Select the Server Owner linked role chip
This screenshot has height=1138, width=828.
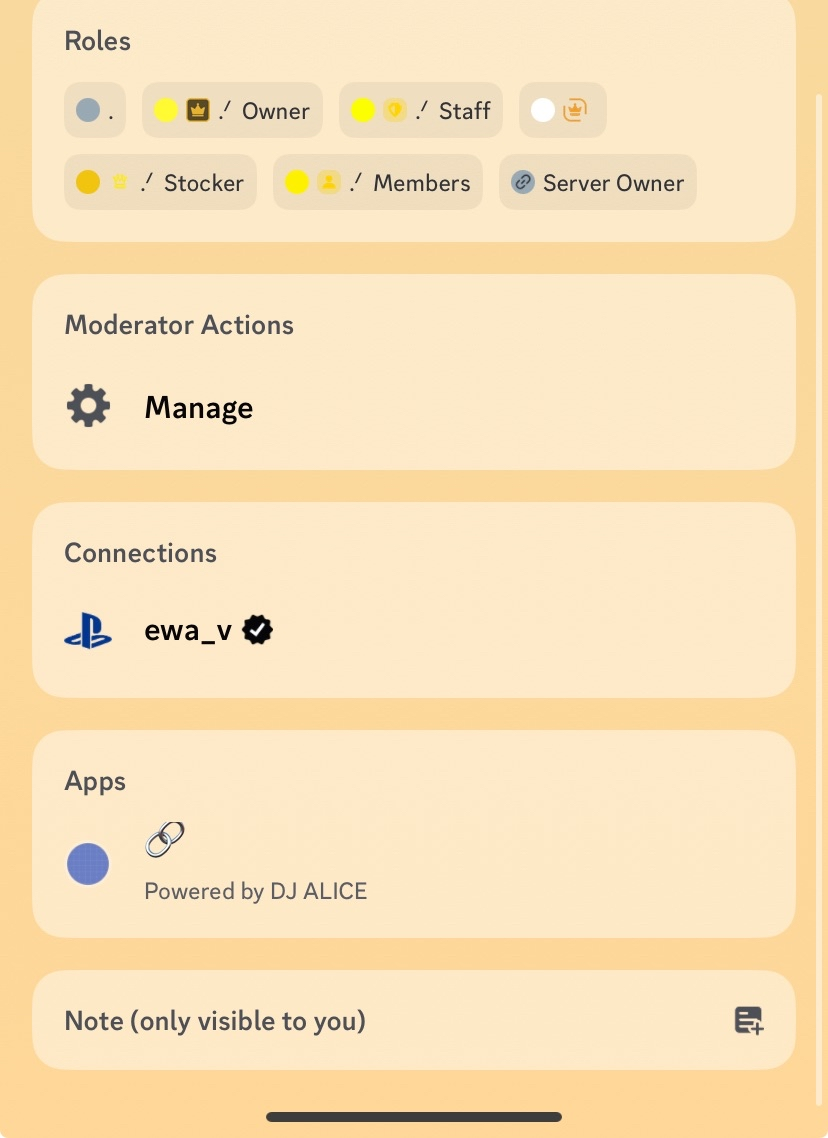click(597, 183)
